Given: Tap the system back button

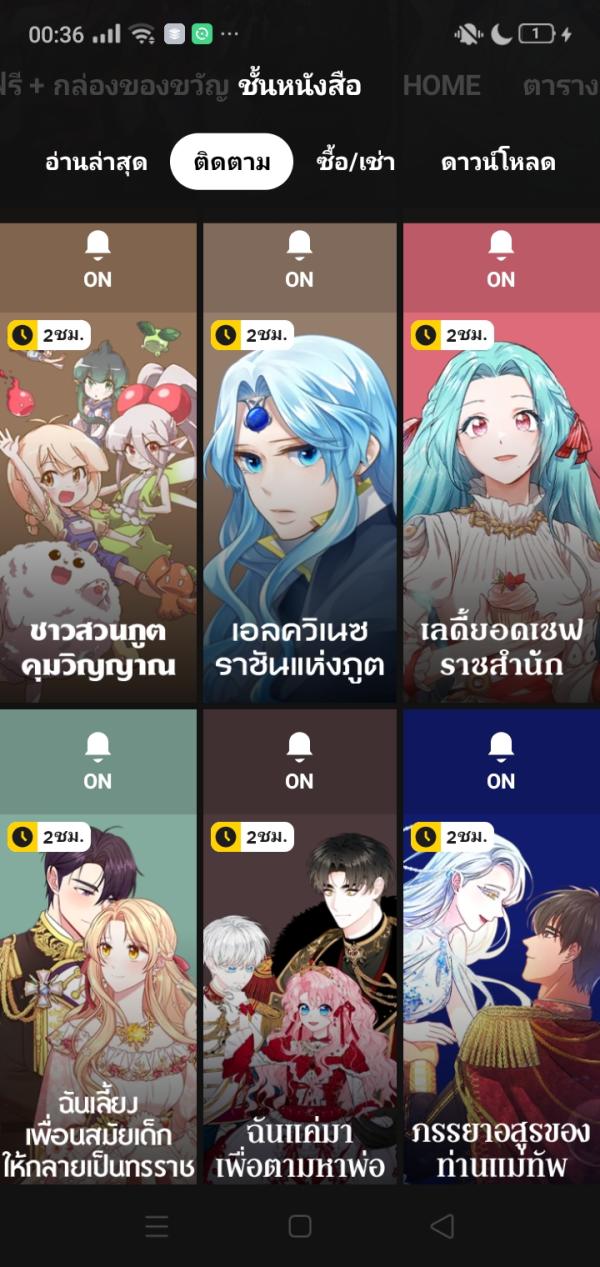Looking at the screenshot, I should 441,1226.
